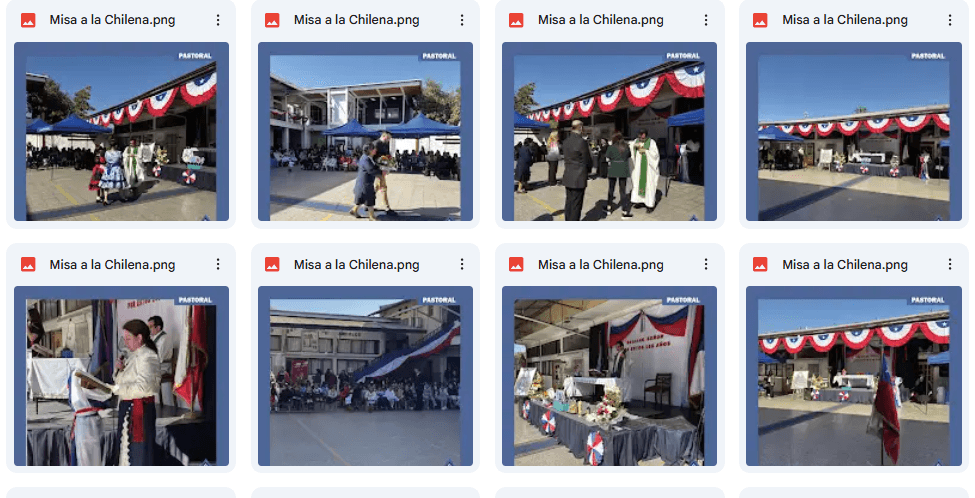Open the photo of the priest in white vestments greeting people

[x=609, y=131]
